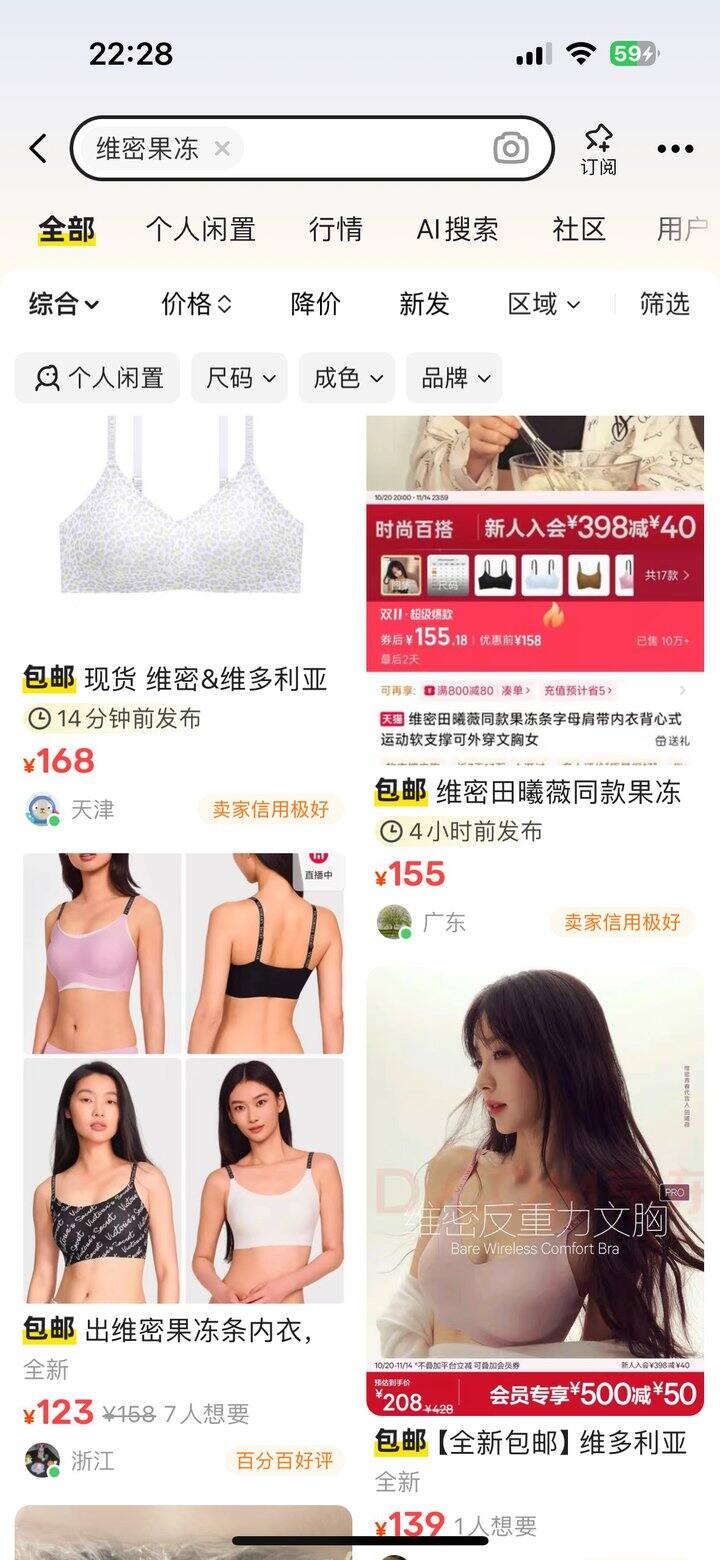This screenshot has height=1560, width=720.
Task: Switch to the 社区 tab
Action: click(579, 229)
